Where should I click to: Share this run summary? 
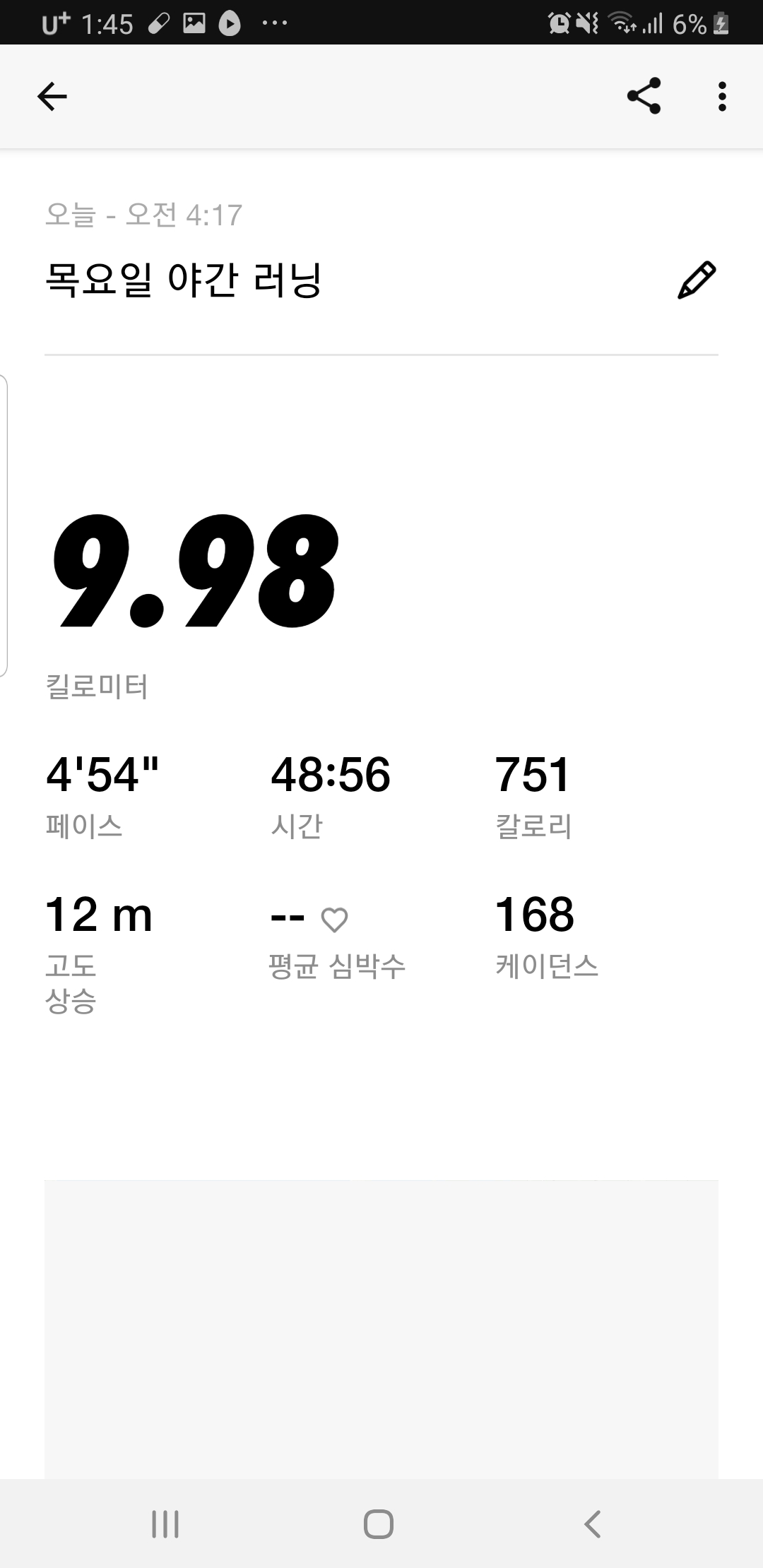click(x=644, y=96)
